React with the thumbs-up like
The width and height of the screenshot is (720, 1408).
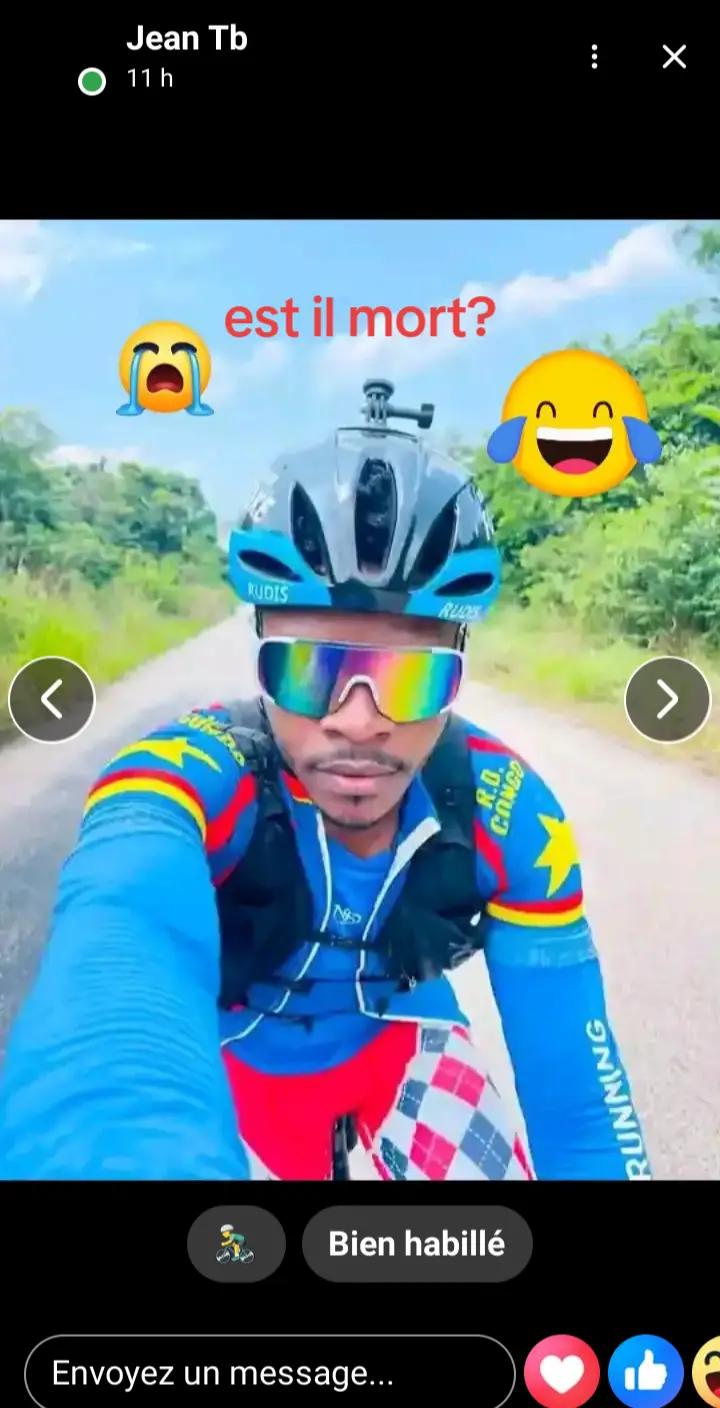[x=645, y=1373]
